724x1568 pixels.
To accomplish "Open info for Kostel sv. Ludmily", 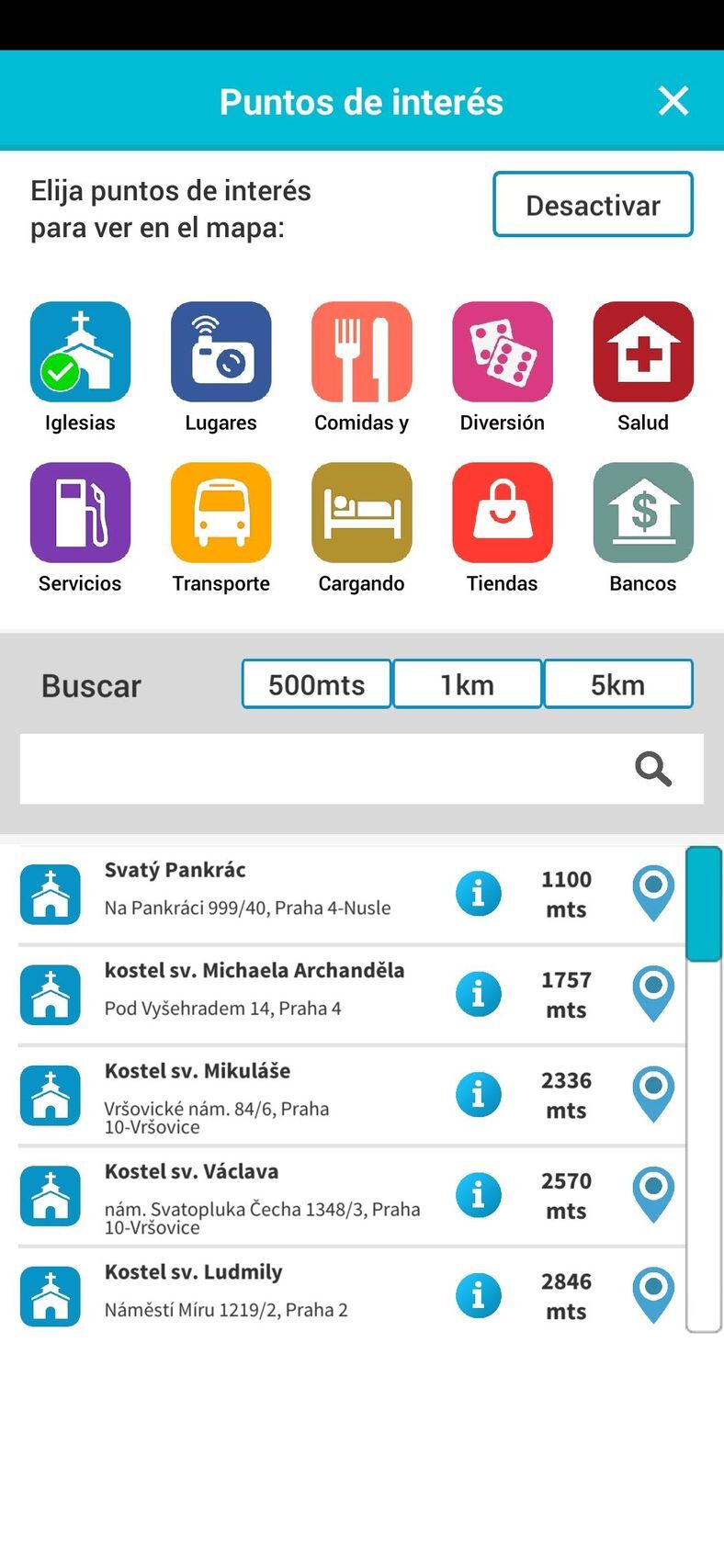I will pyautogui.click(x=478, y=1295).
